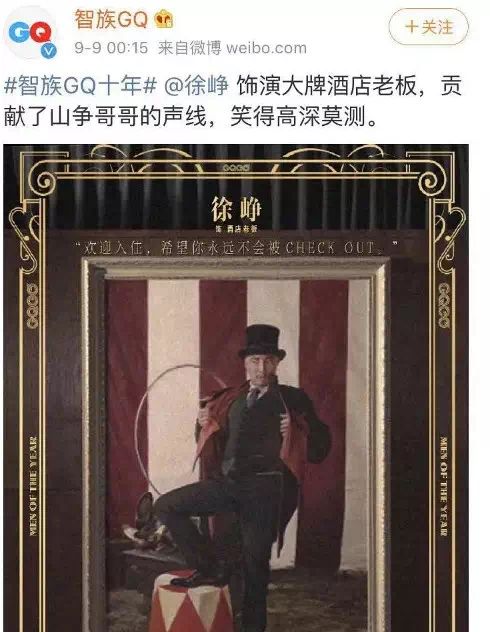View the poster image in full
Viewport: 490px width, 632px height.
click(x=236, y=388)
